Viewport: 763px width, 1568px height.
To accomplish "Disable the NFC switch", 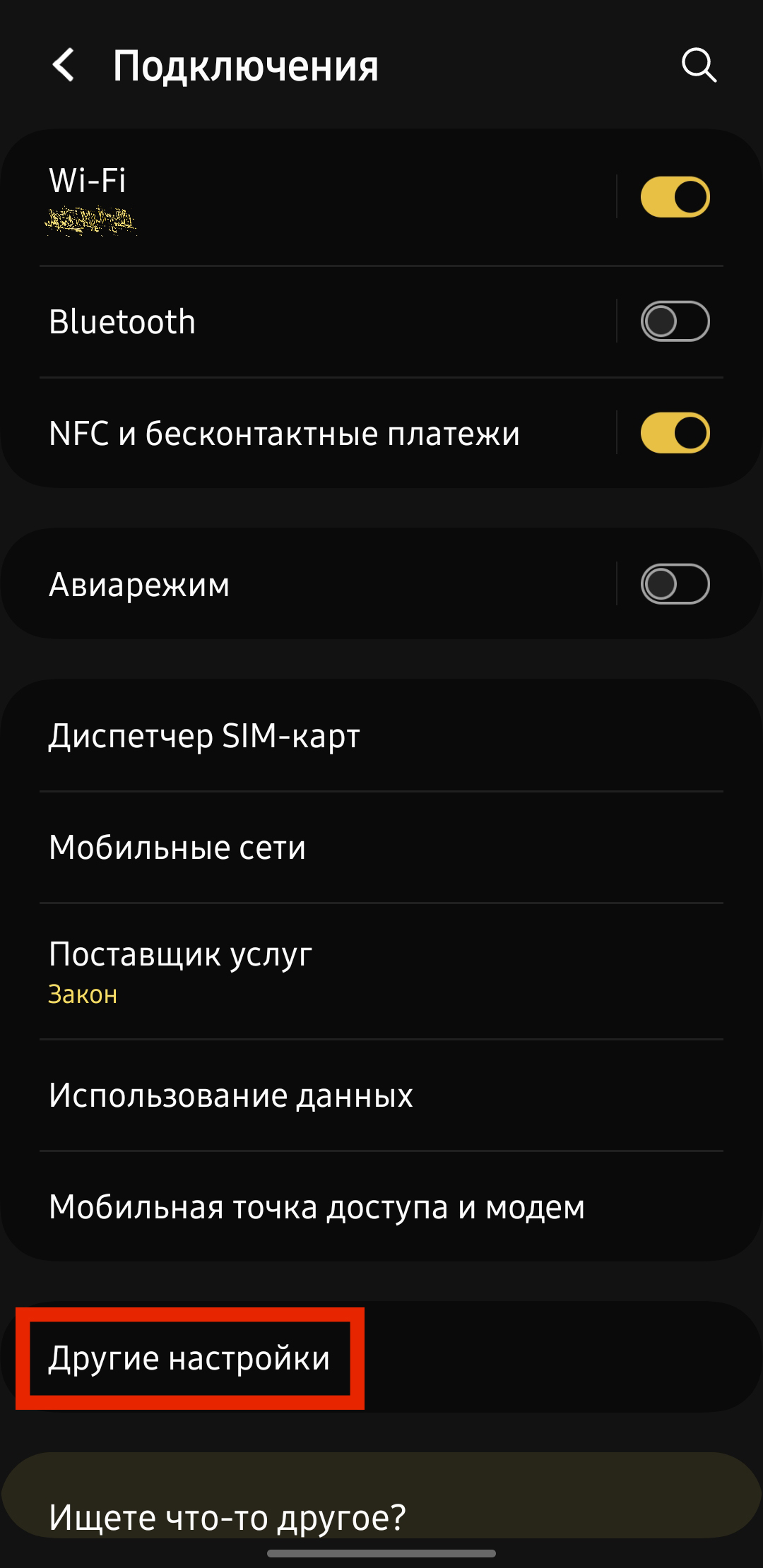I will click(x=675, y=434).
